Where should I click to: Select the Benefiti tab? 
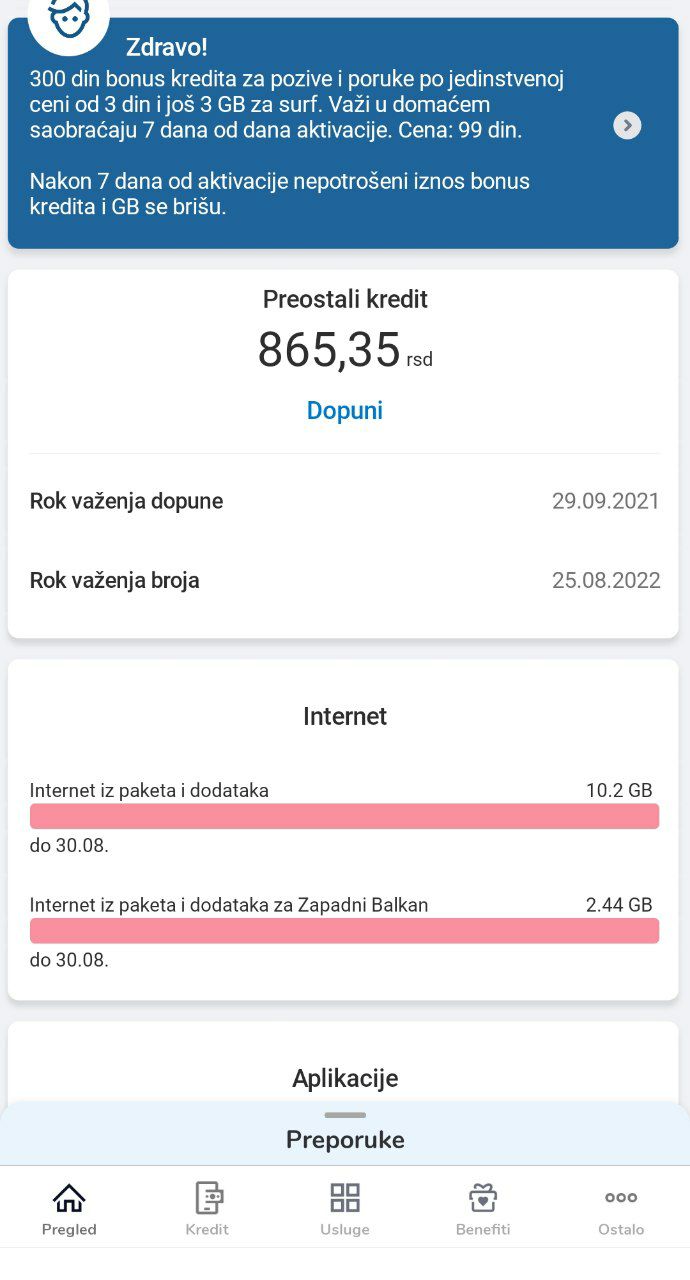click(x=483, y=1208)
